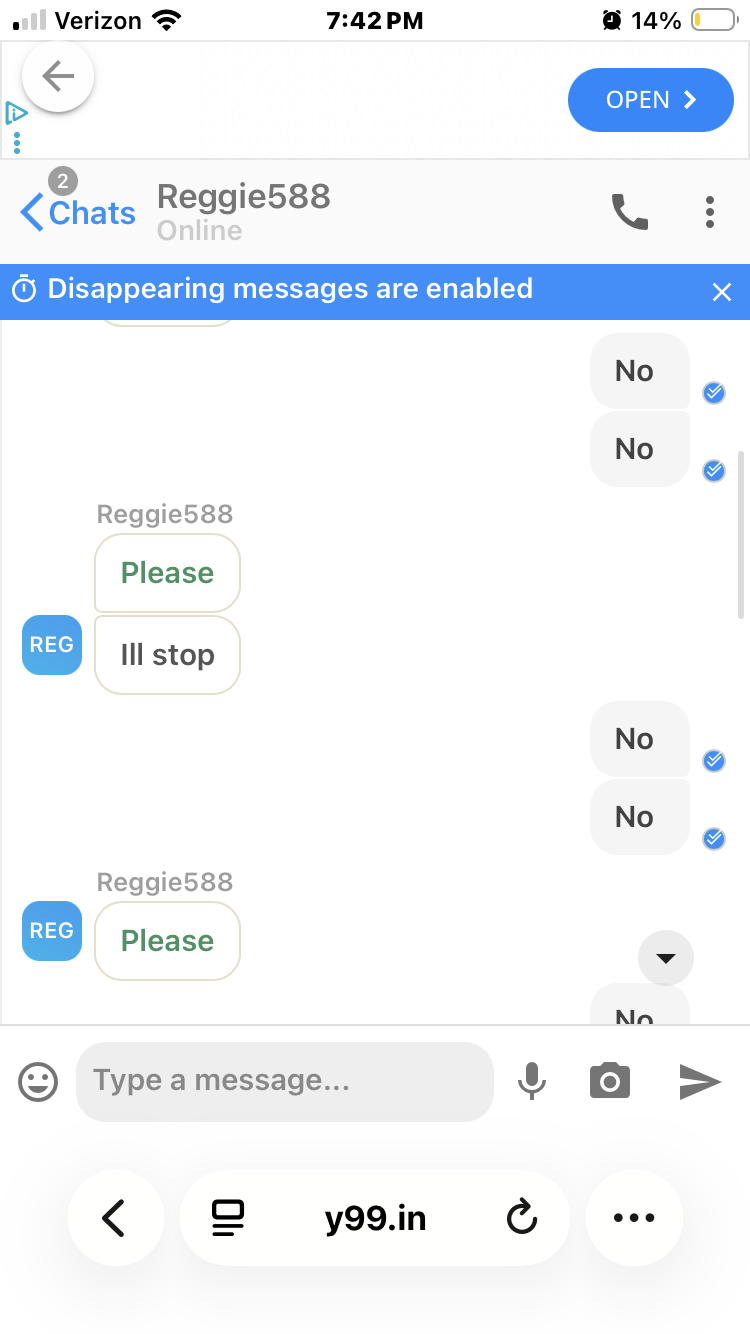Screen dimensions: 750x1334
Task: Send the message
Action: pos(700,1081)
